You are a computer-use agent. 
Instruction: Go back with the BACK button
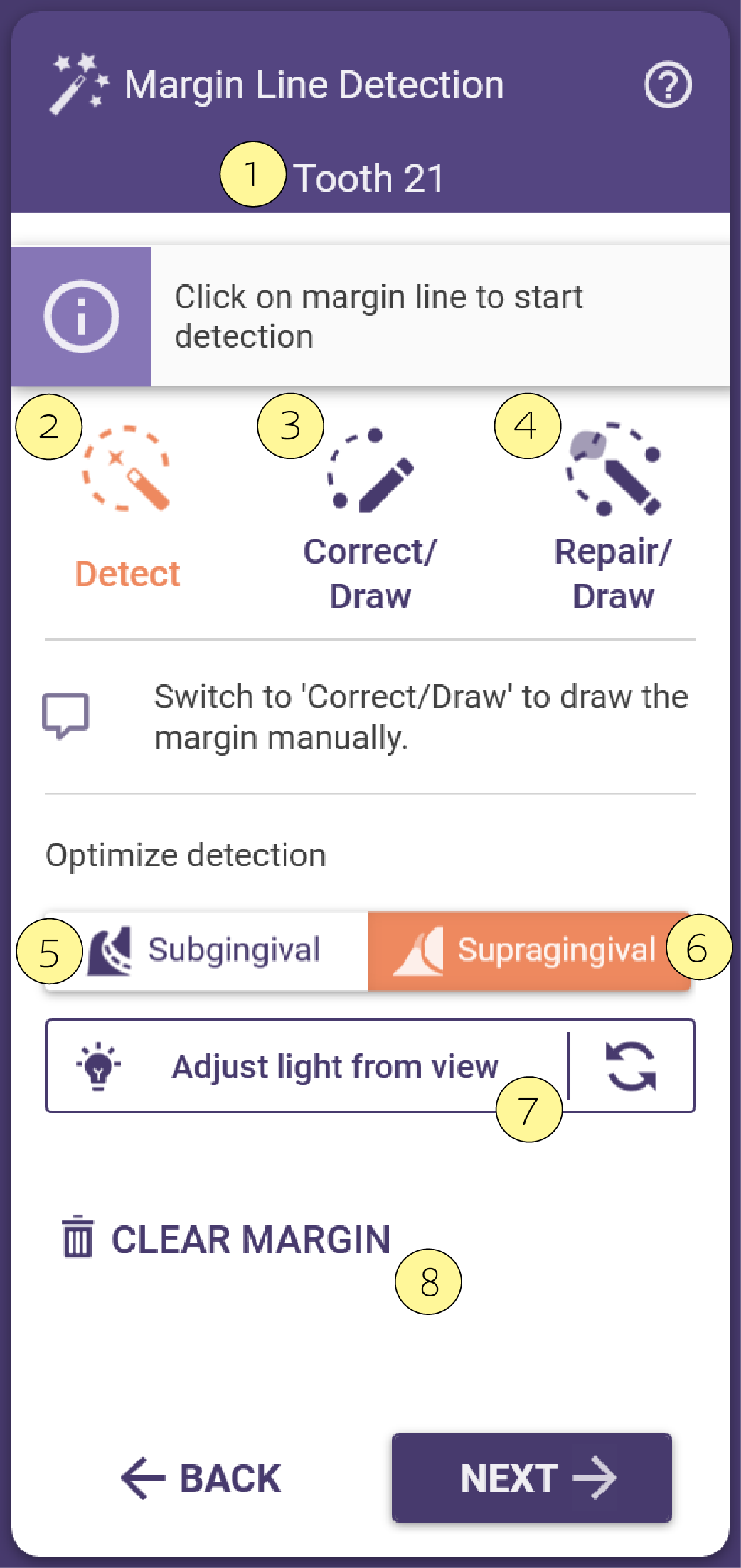202,1478
